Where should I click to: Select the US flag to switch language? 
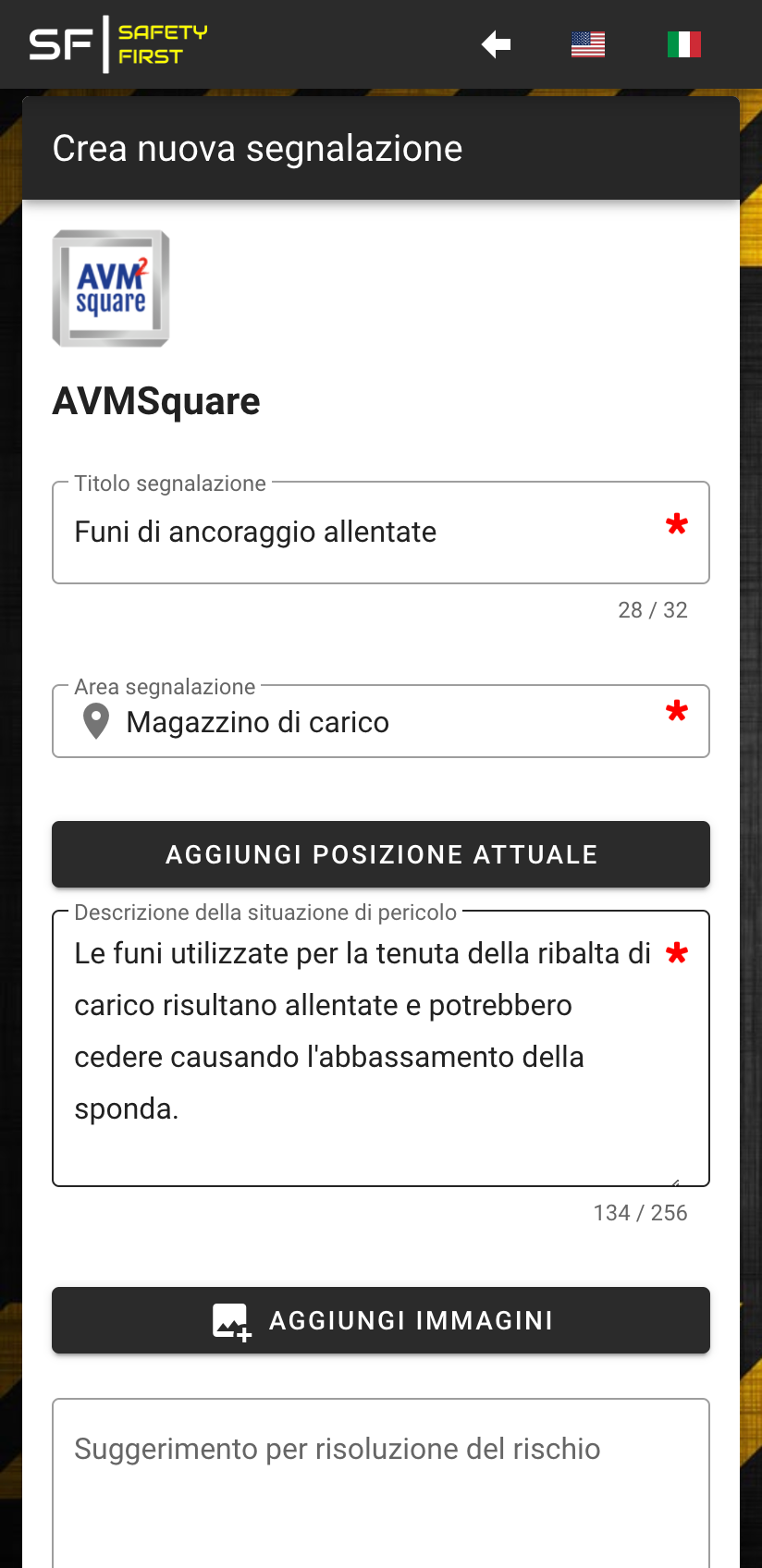coord(589,43)
